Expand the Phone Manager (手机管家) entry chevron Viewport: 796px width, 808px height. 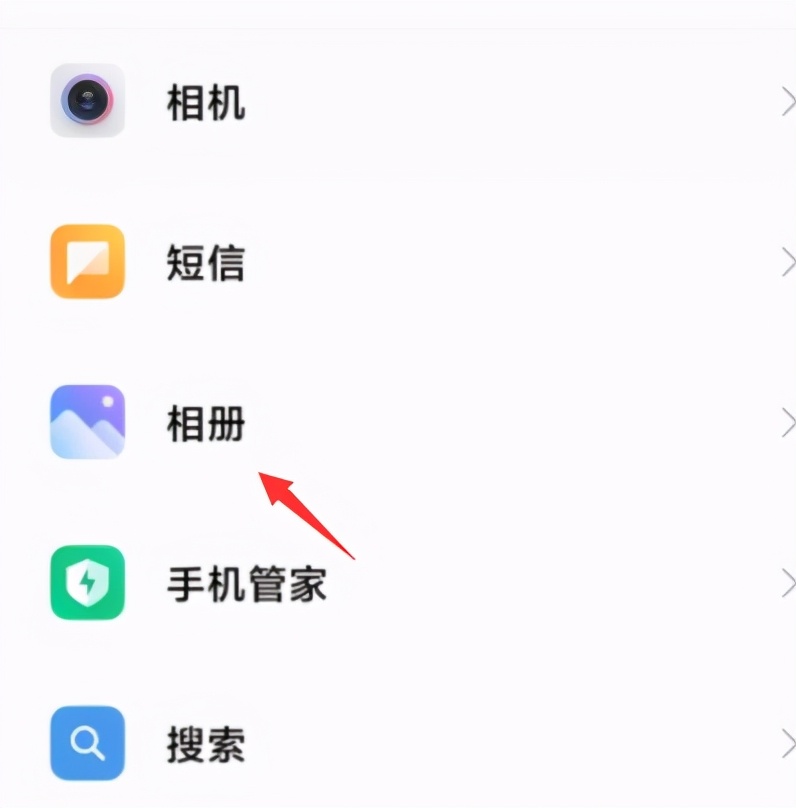click(x=788, y=584)
